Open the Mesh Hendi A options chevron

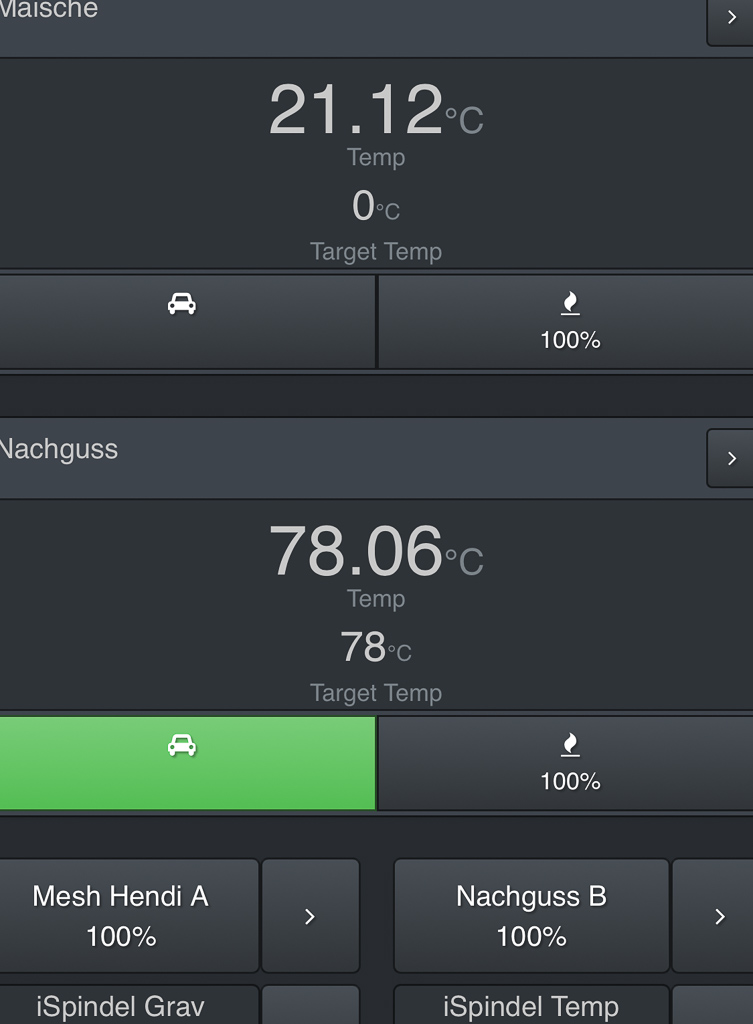point(310,915)
